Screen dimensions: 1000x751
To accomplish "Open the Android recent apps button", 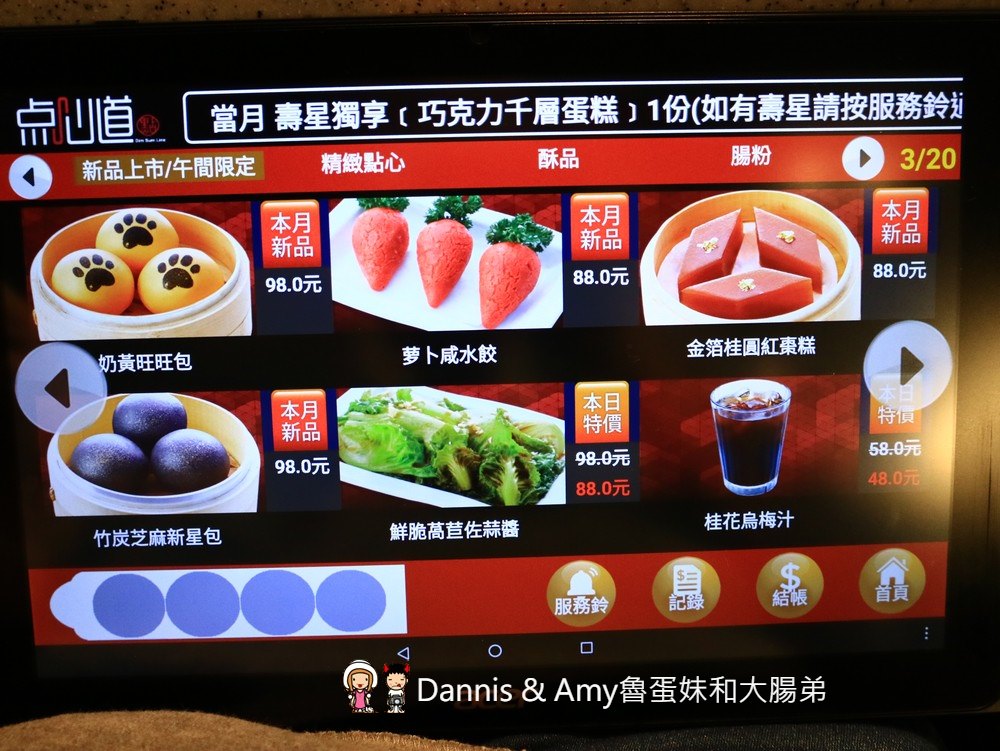I will click(x=587, y=648).
